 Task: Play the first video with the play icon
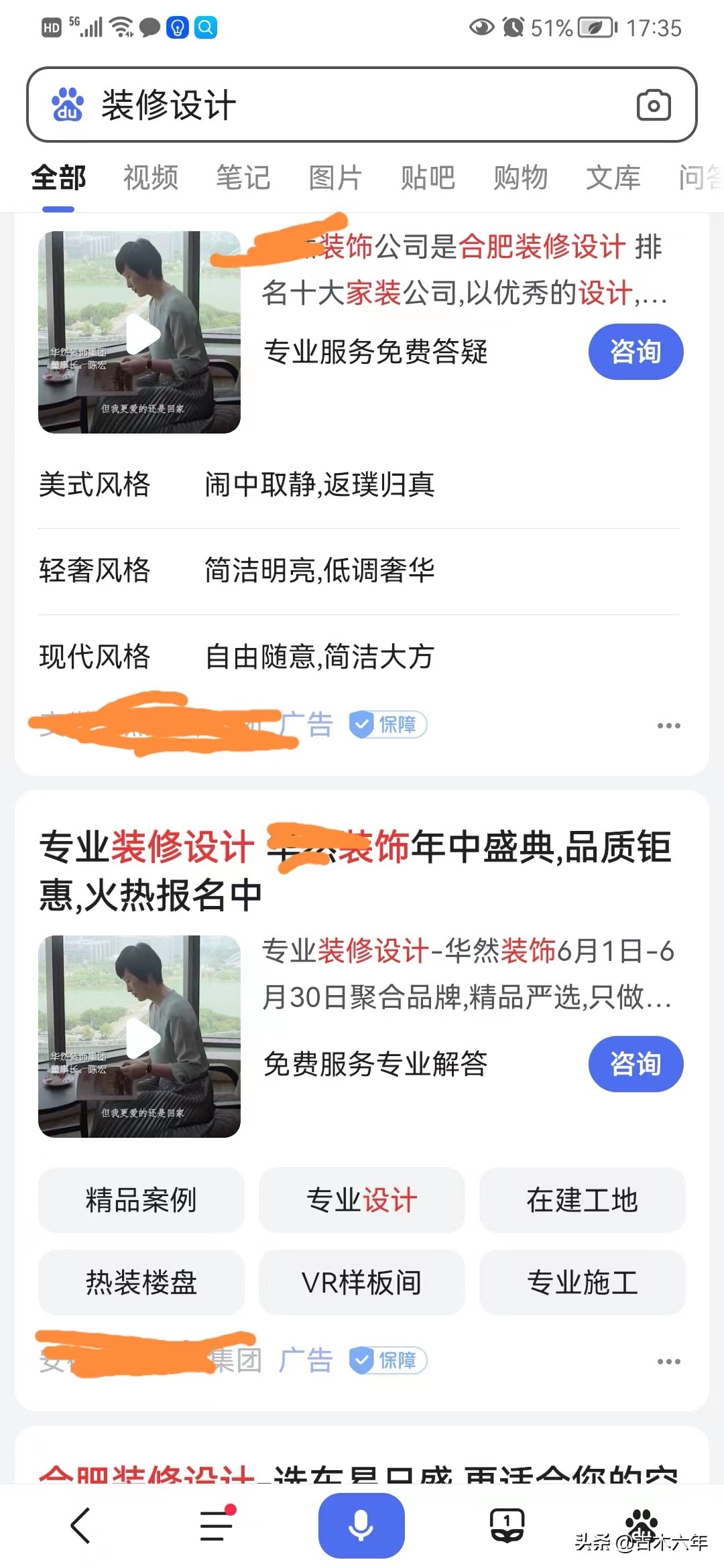click(x=141, y=333)
